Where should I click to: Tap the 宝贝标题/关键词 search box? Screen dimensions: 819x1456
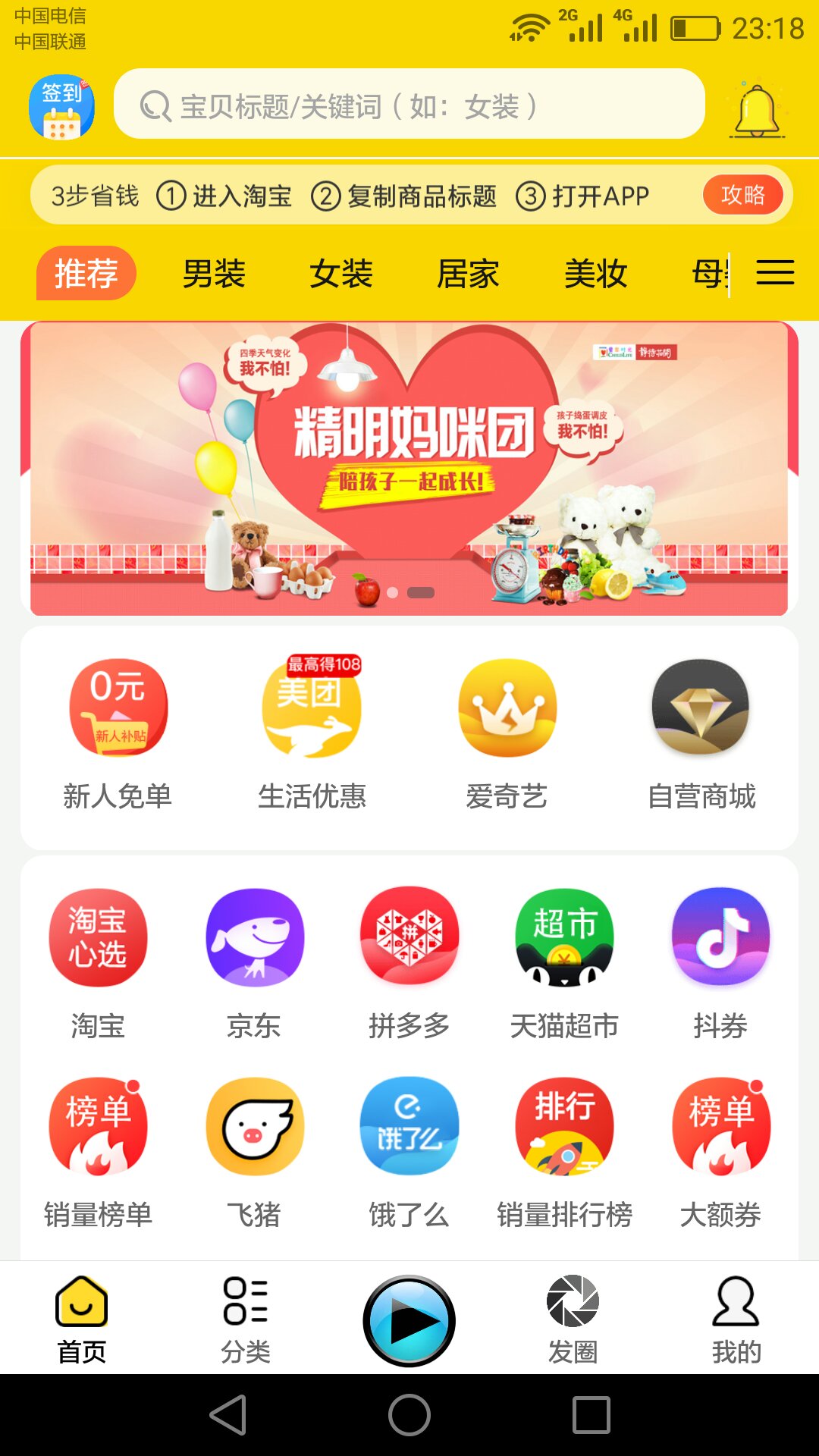click(409, 105)
